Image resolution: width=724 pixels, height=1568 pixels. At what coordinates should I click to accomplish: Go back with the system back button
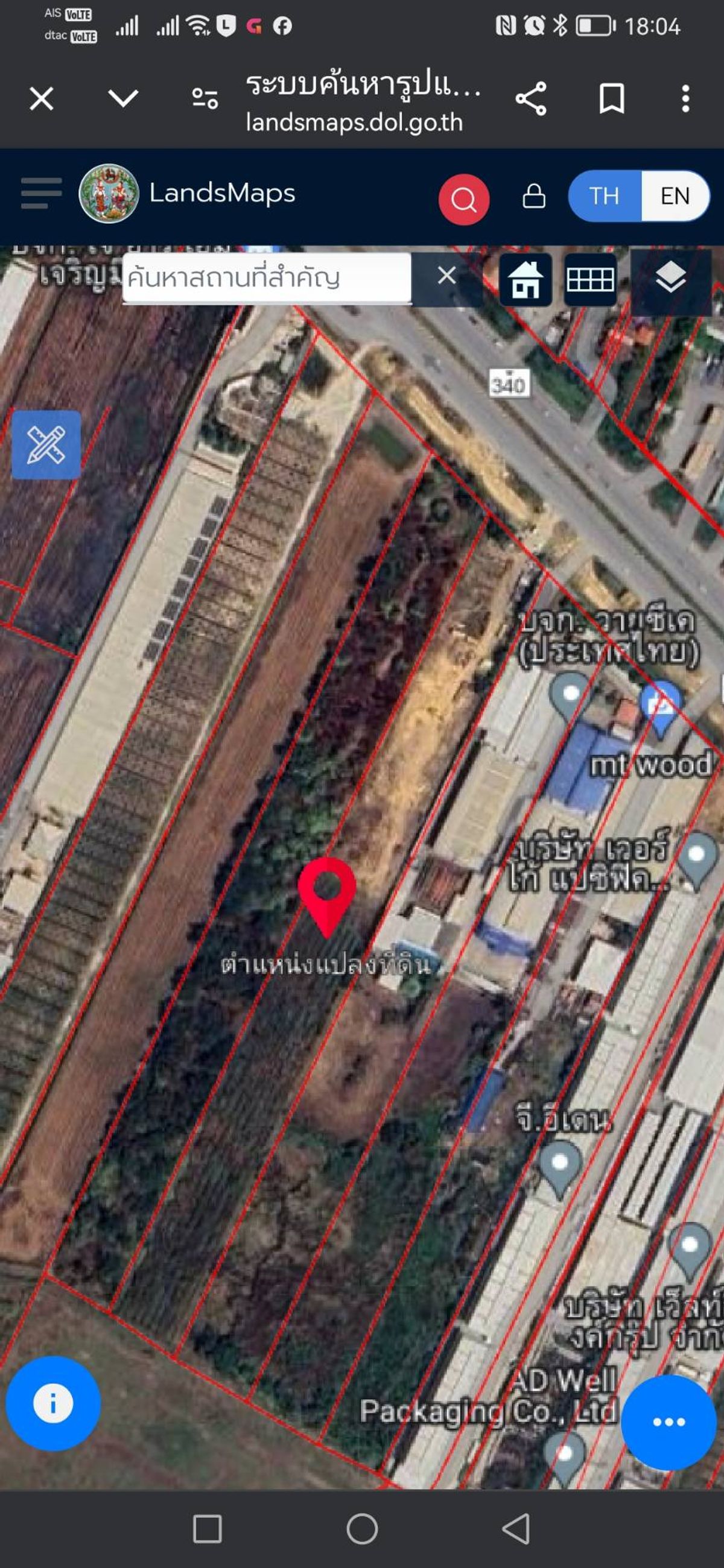coord(516,1528)
